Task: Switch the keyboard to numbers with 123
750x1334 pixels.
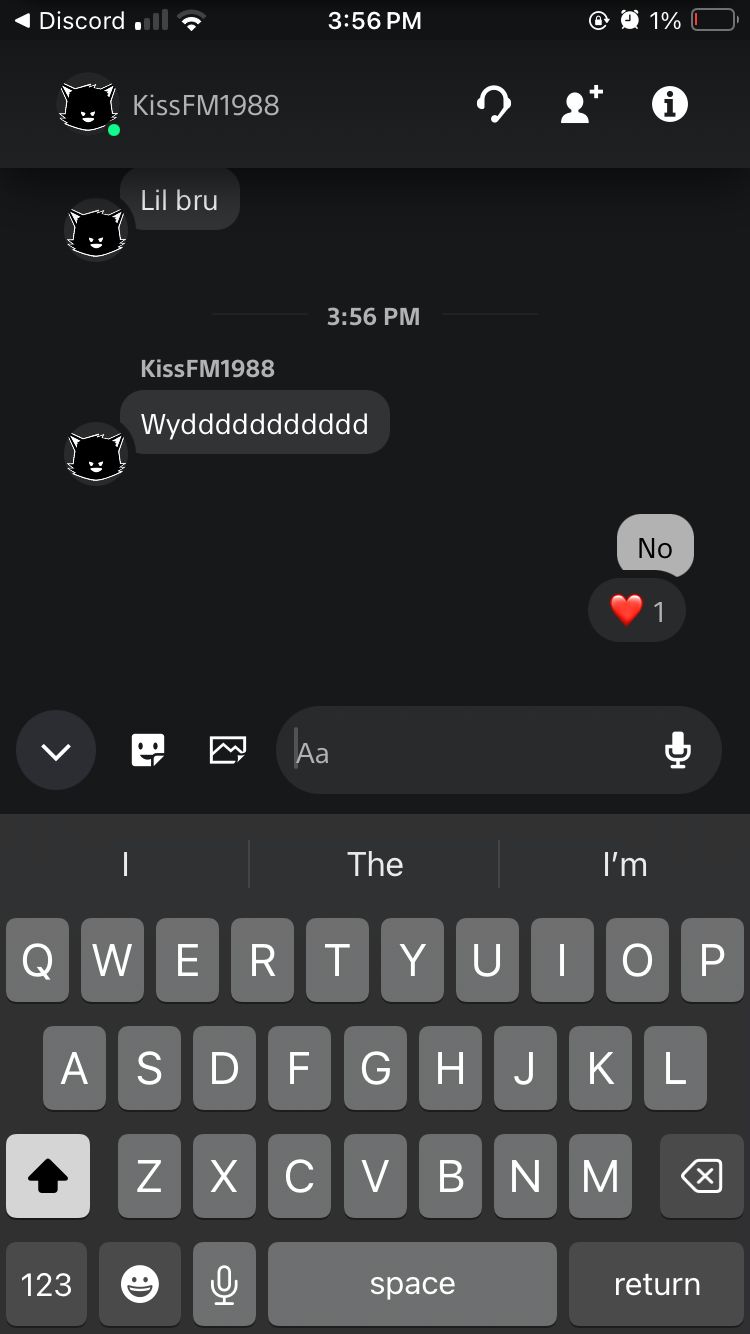Action: tap(46, 1284)
